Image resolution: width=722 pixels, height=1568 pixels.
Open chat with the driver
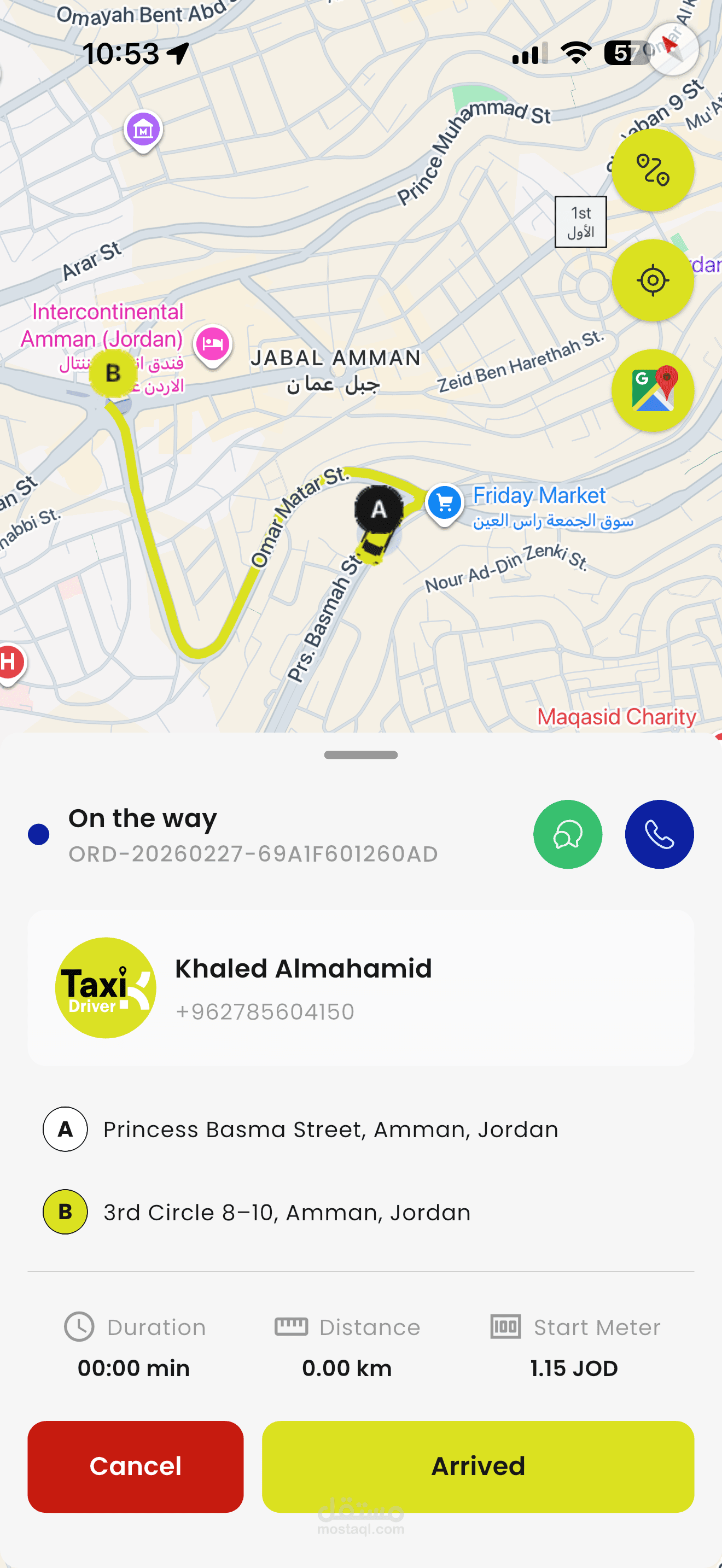coord(567,834)
